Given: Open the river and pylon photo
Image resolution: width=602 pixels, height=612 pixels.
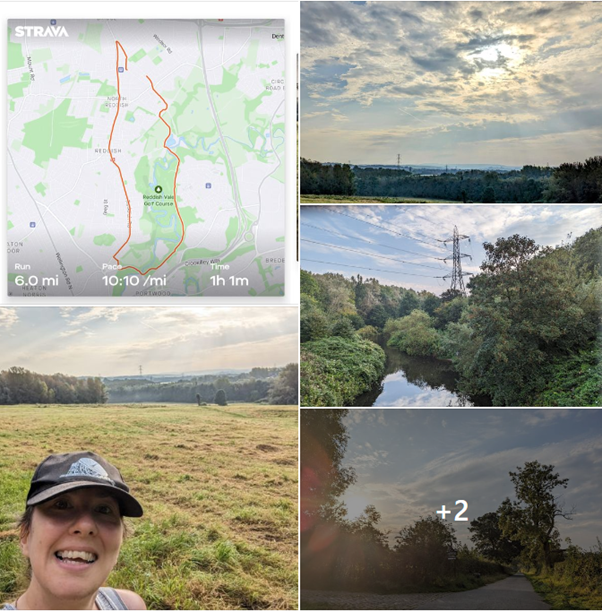Looking at the screenshot, I should pyautogui.click(x=451, y=305).
